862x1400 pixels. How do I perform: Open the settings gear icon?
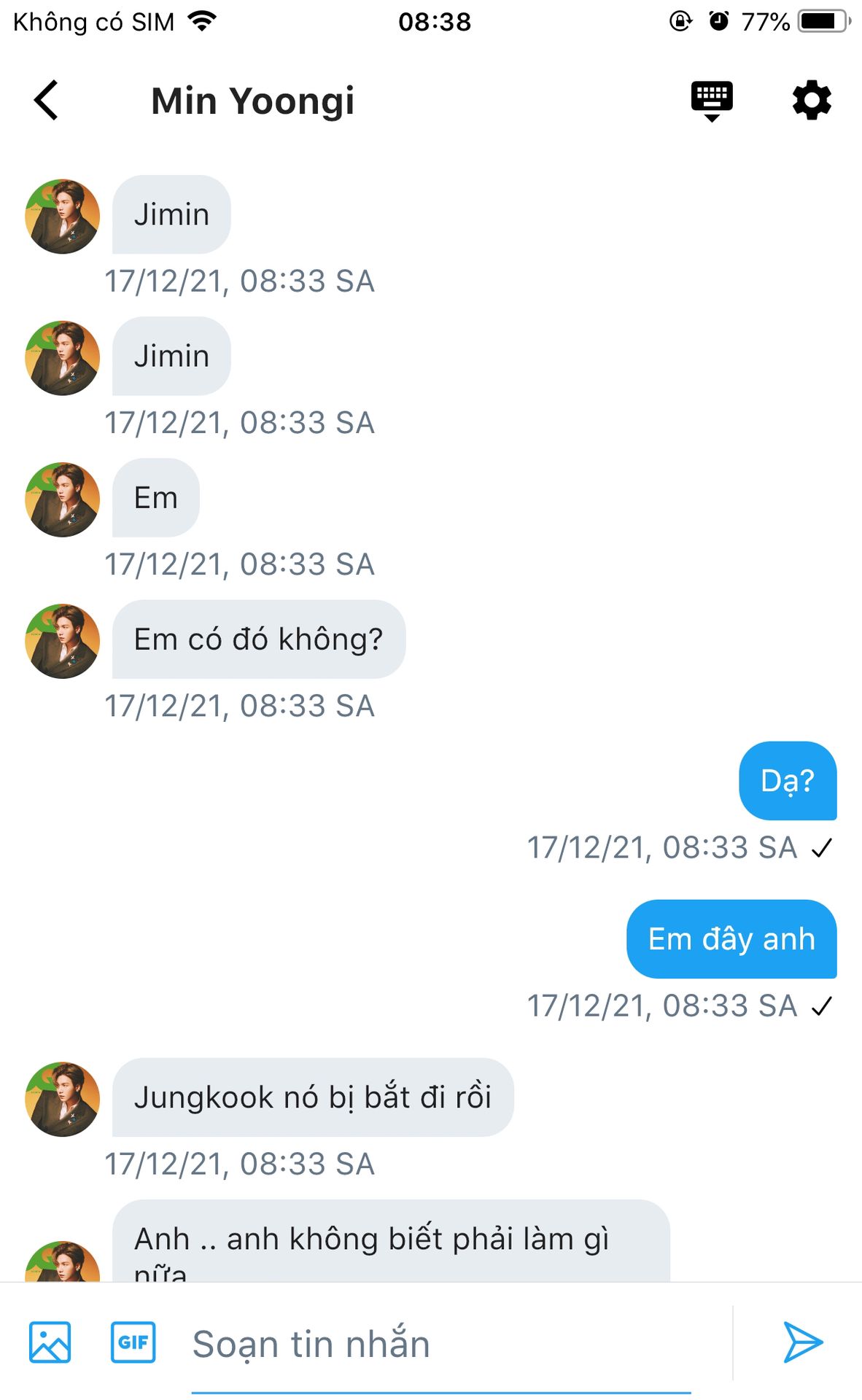(x=811, y=100)
